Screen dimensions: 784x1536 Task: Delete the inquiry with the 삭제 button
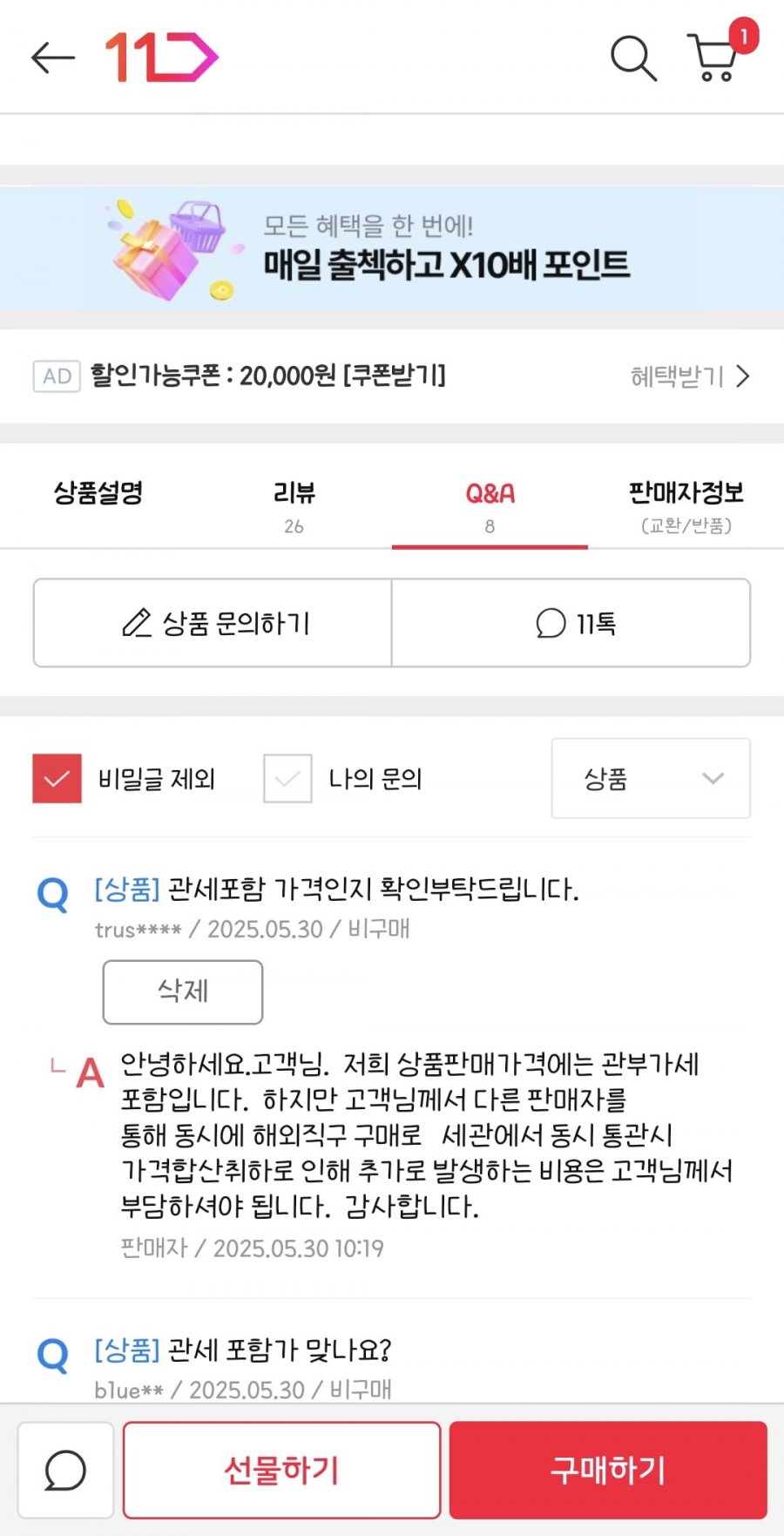point(183,991)
